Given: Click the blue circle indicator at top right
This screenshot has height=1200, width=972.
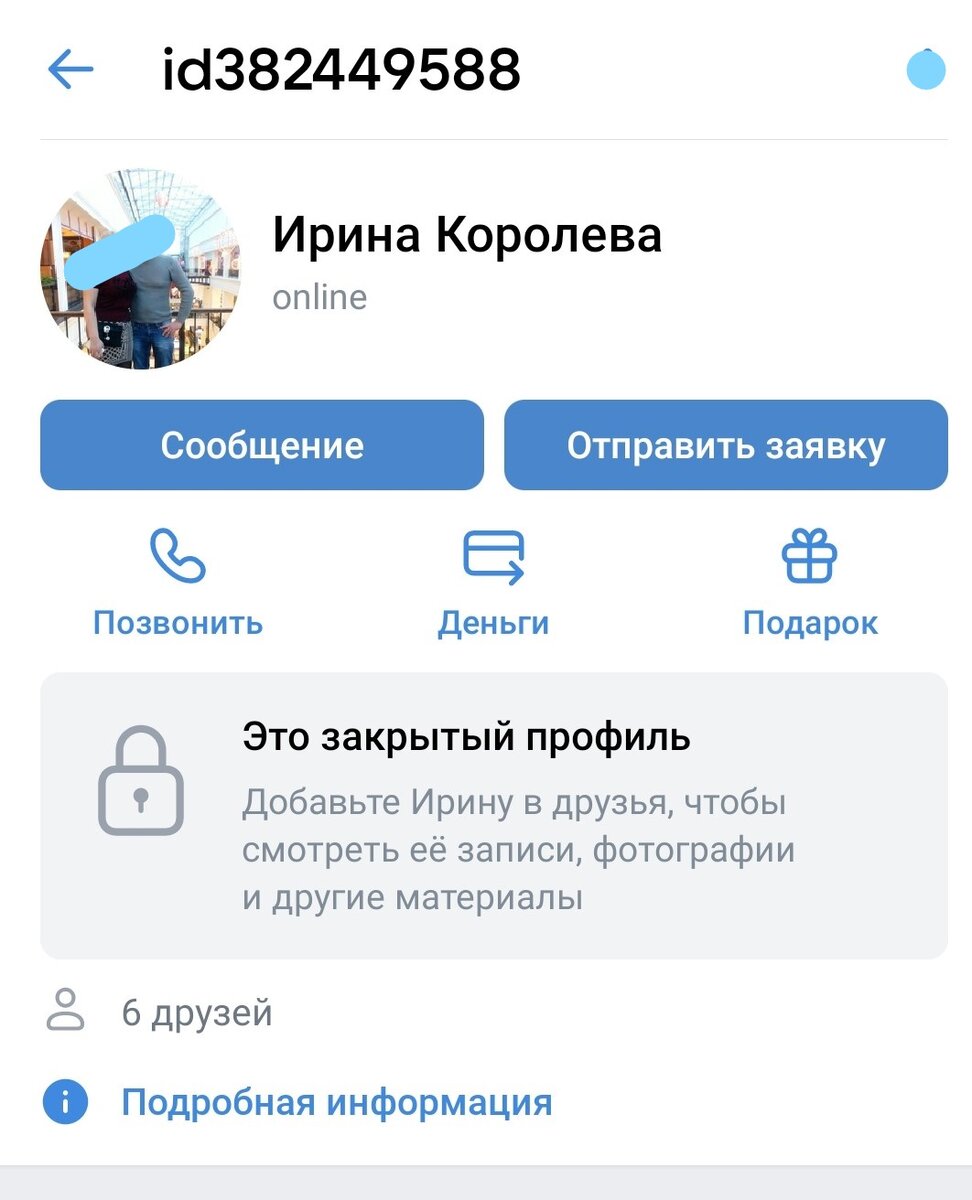Looking at the screenshot, I should [925, 68].
